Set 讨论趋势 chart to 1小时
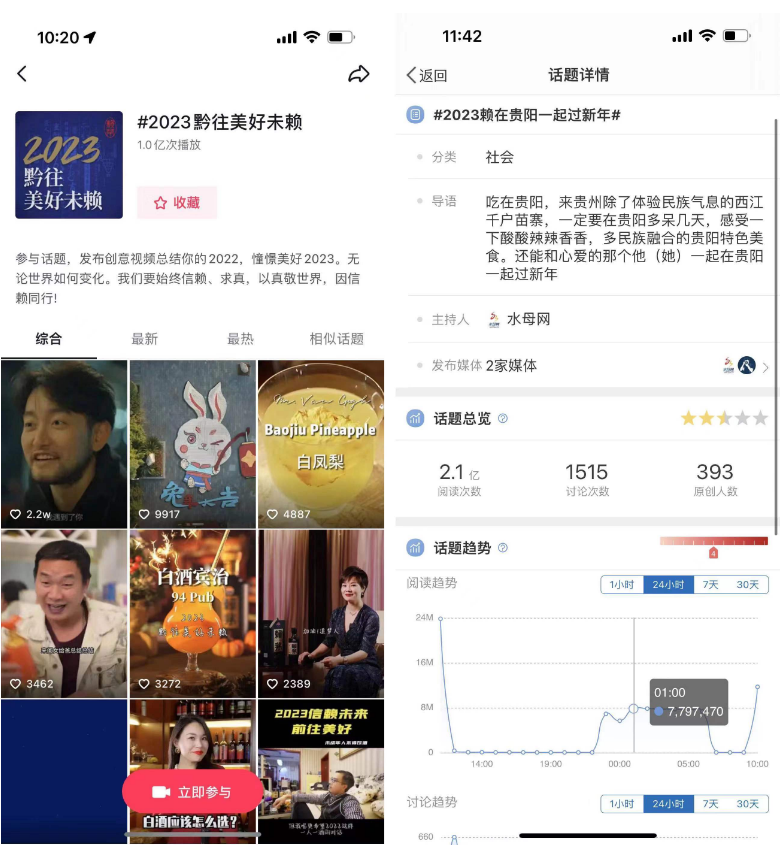This screenshot has height=847, width=781. (622, 804)
